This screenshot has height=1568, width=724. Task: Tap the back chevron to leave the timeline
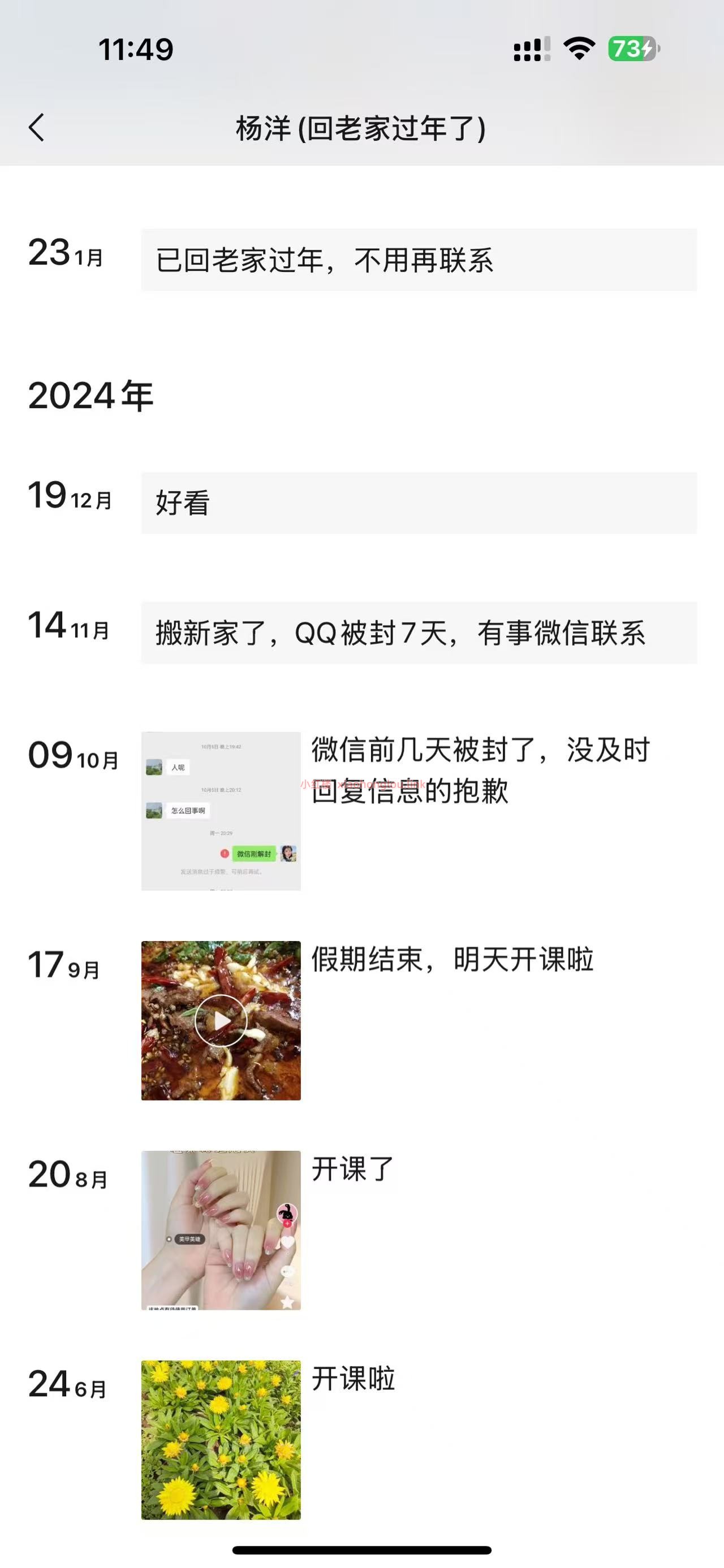coord(38,127)
